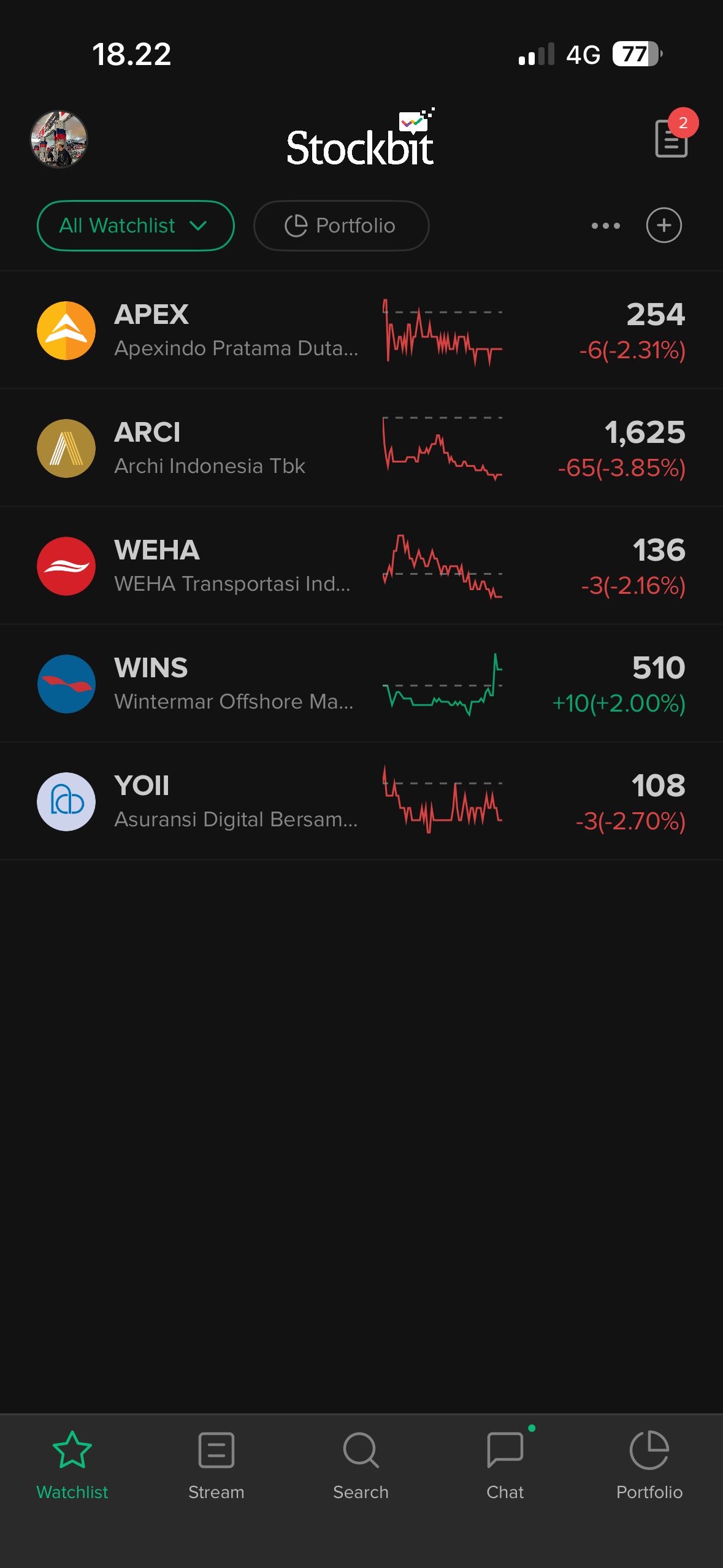Go to the Watchlist tab

72,1464
